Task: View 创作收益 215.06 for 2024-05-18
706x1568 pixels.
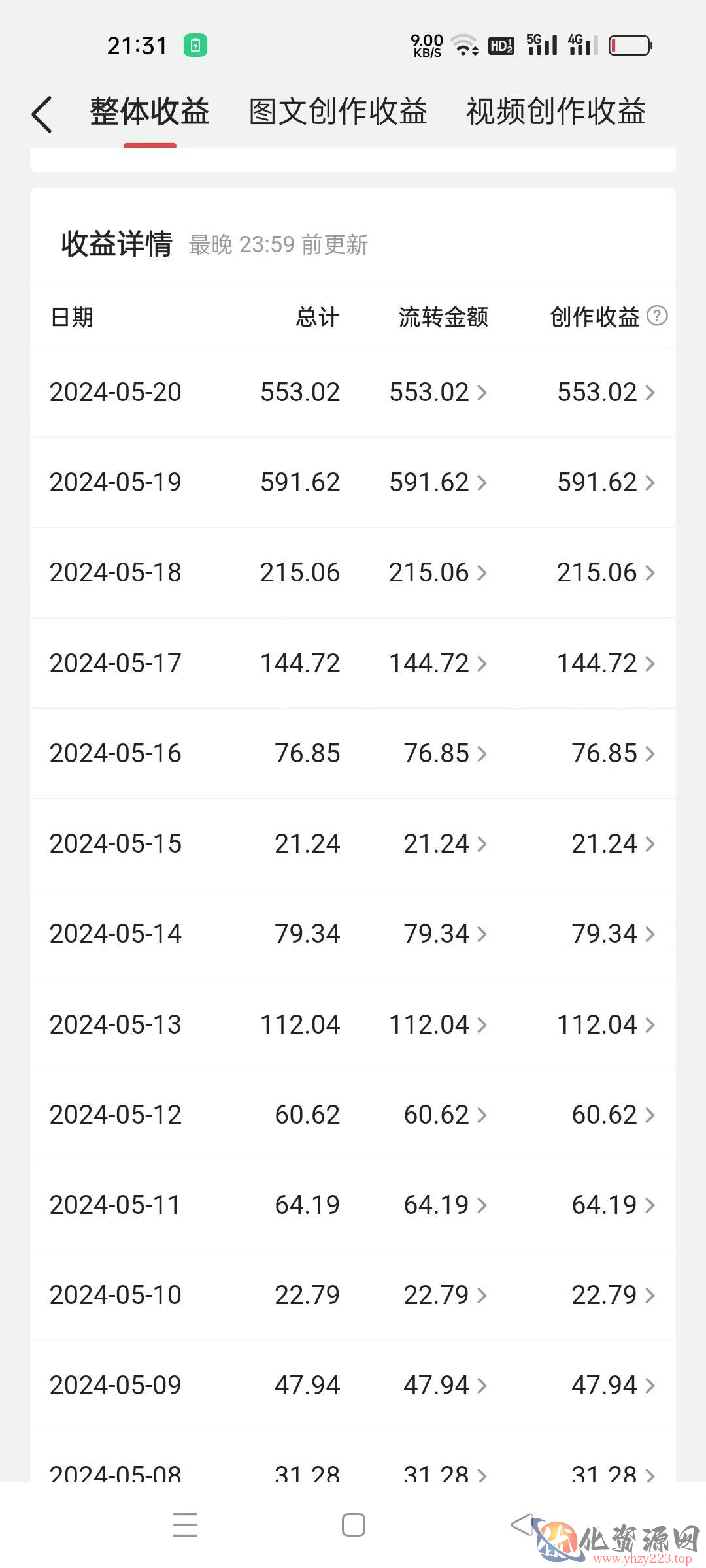Action: pyautogui.click(x=606, y=573)
